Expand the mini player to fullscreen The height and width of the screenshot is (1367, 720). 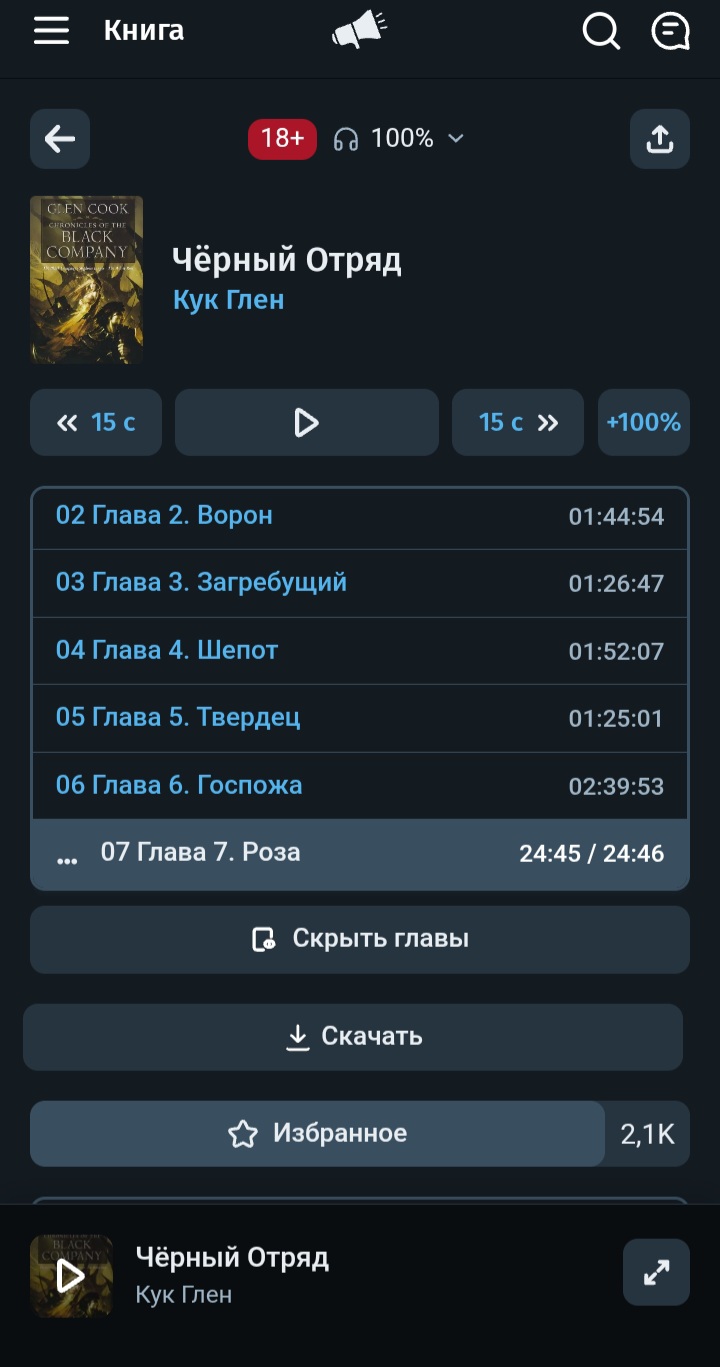click(656, 1272)
